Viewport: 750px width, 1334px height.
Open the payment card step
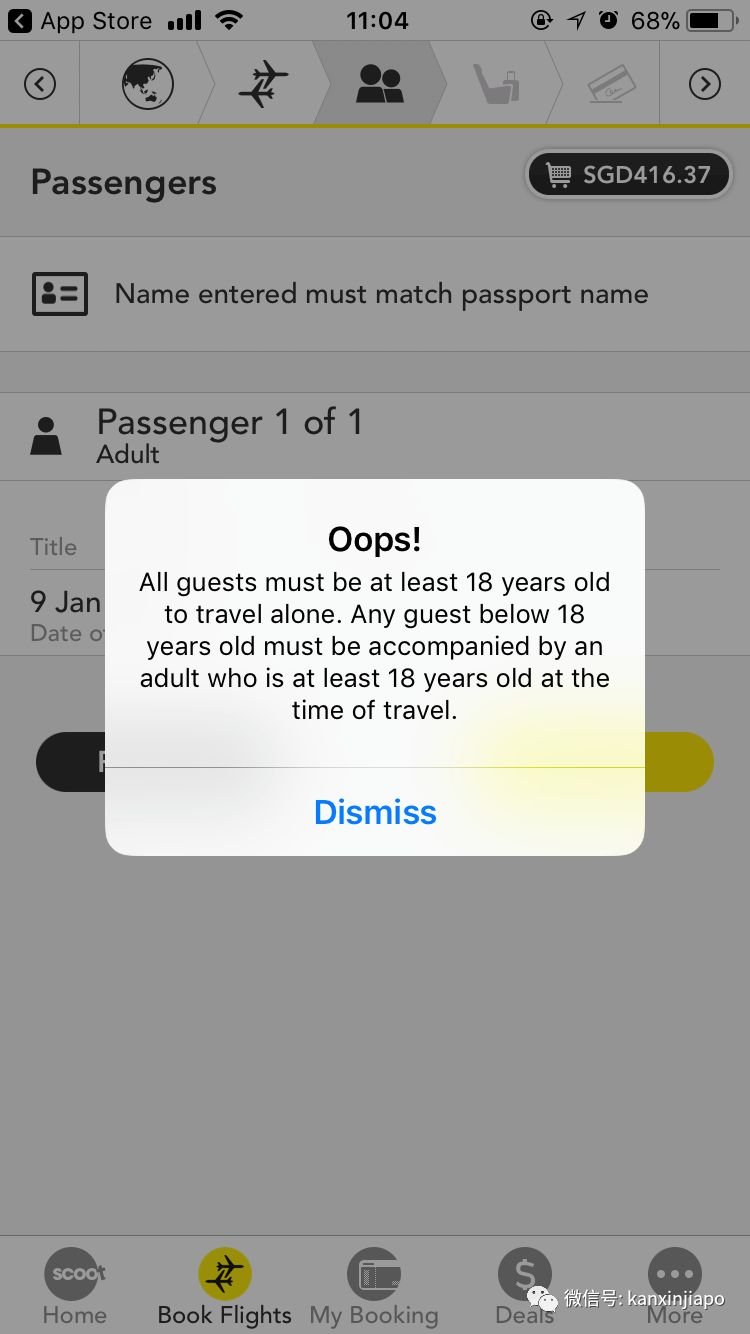[x=610, y=84]
